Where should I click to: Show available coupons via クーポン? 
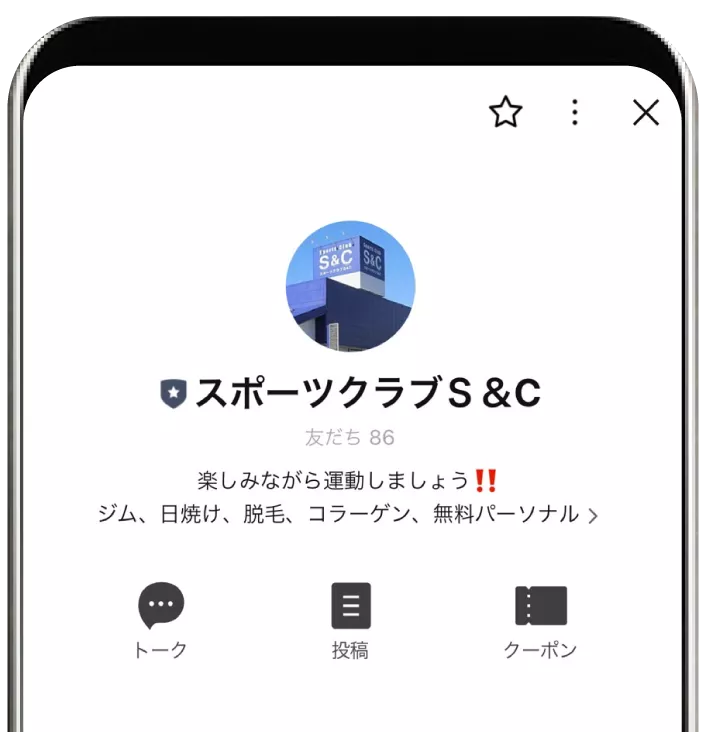tap(540, 620)
